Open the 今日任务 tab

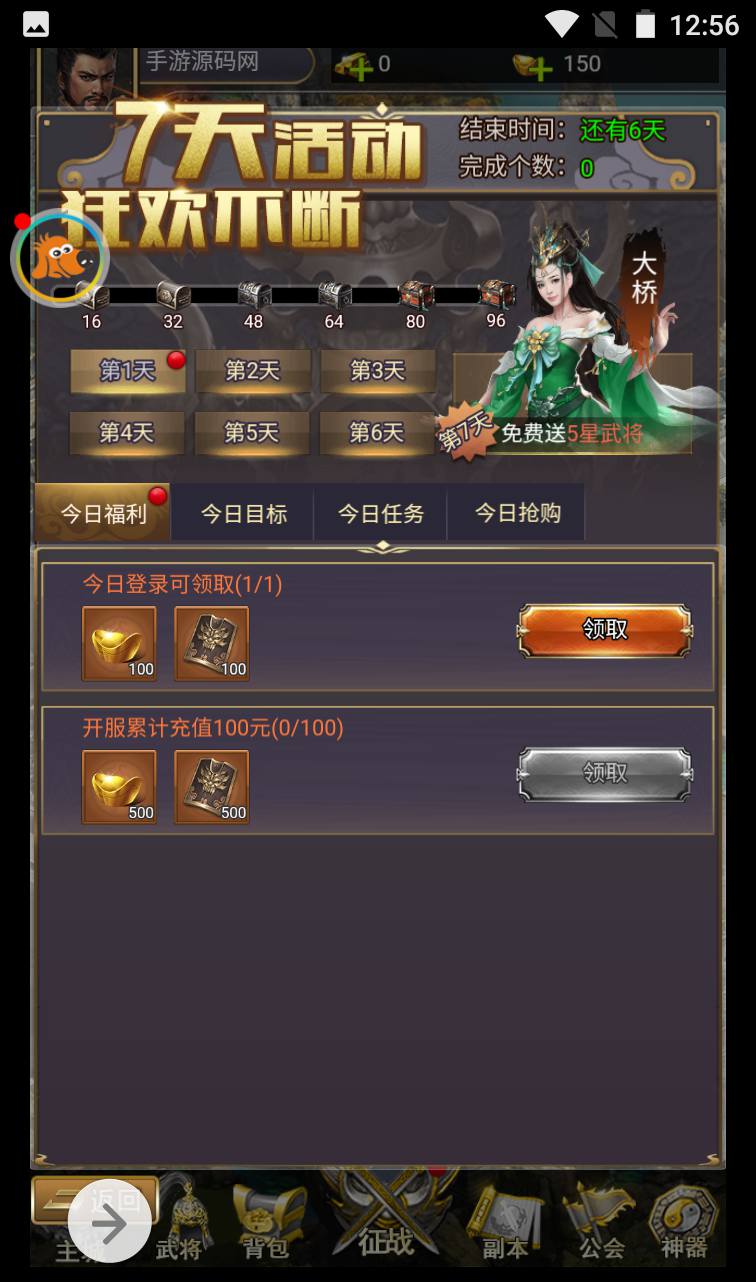(380, 514)
